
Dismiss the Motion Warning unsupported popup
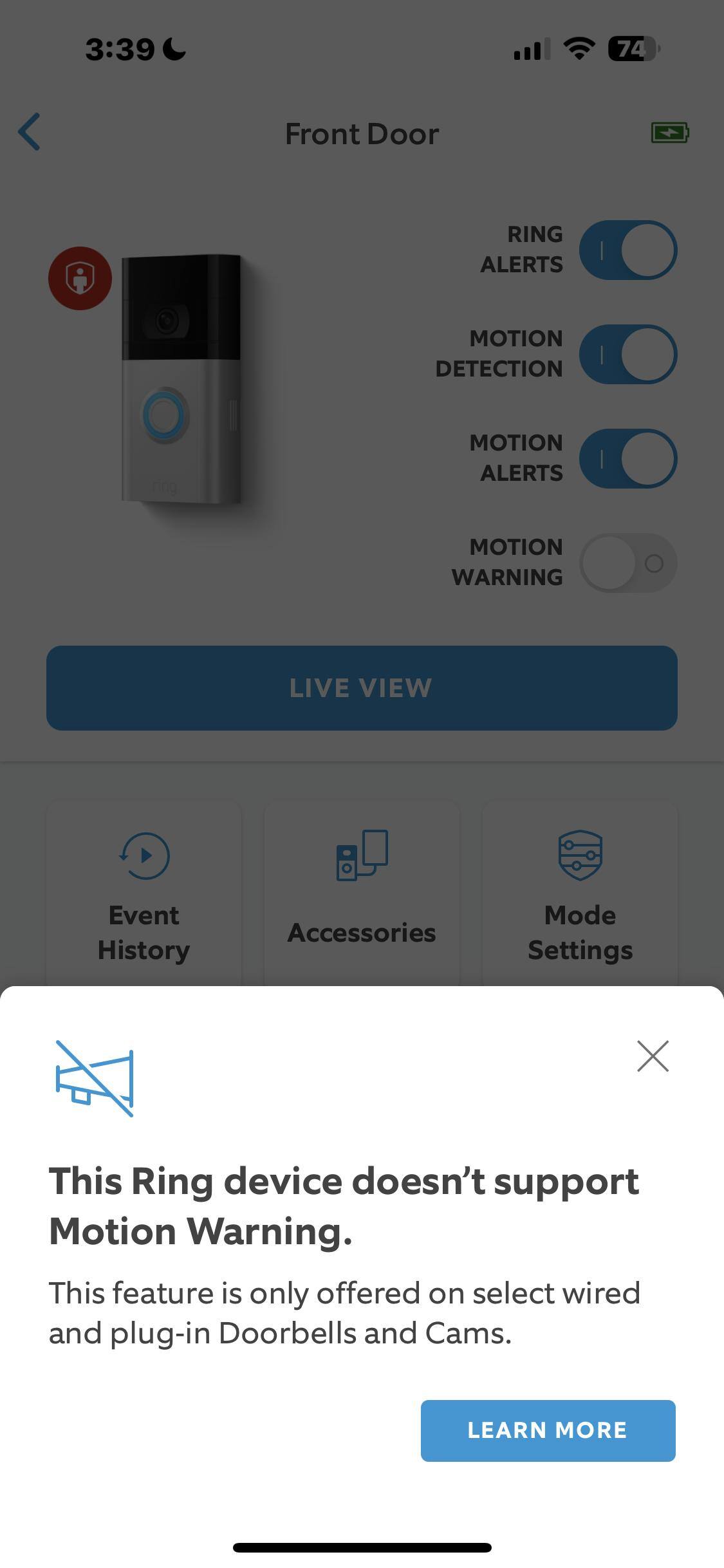tap(653, 1056)
